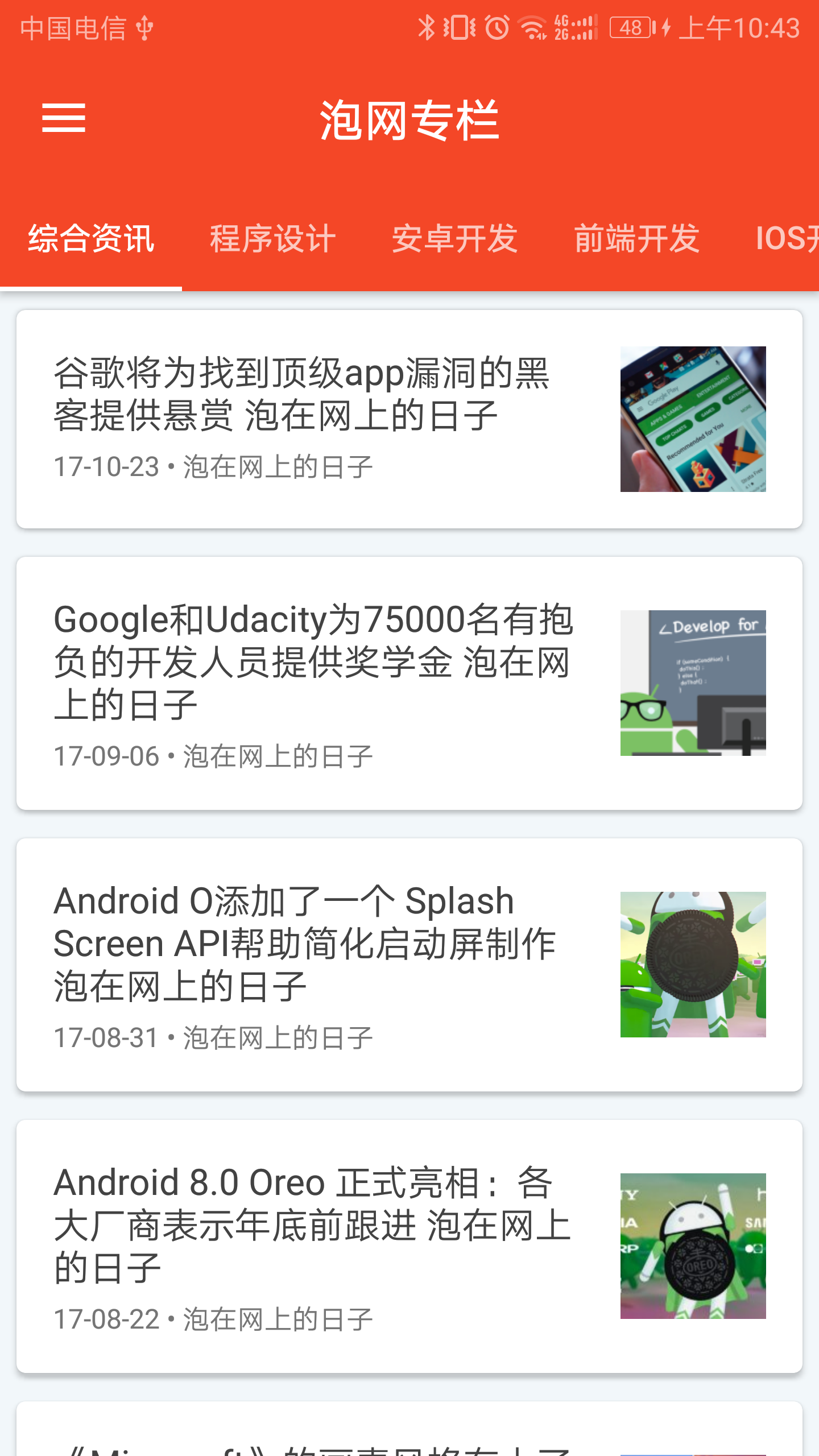Switch to the 安卓开发 tab
Viewport: 819px width, 1456px height.
pos(455,239)
